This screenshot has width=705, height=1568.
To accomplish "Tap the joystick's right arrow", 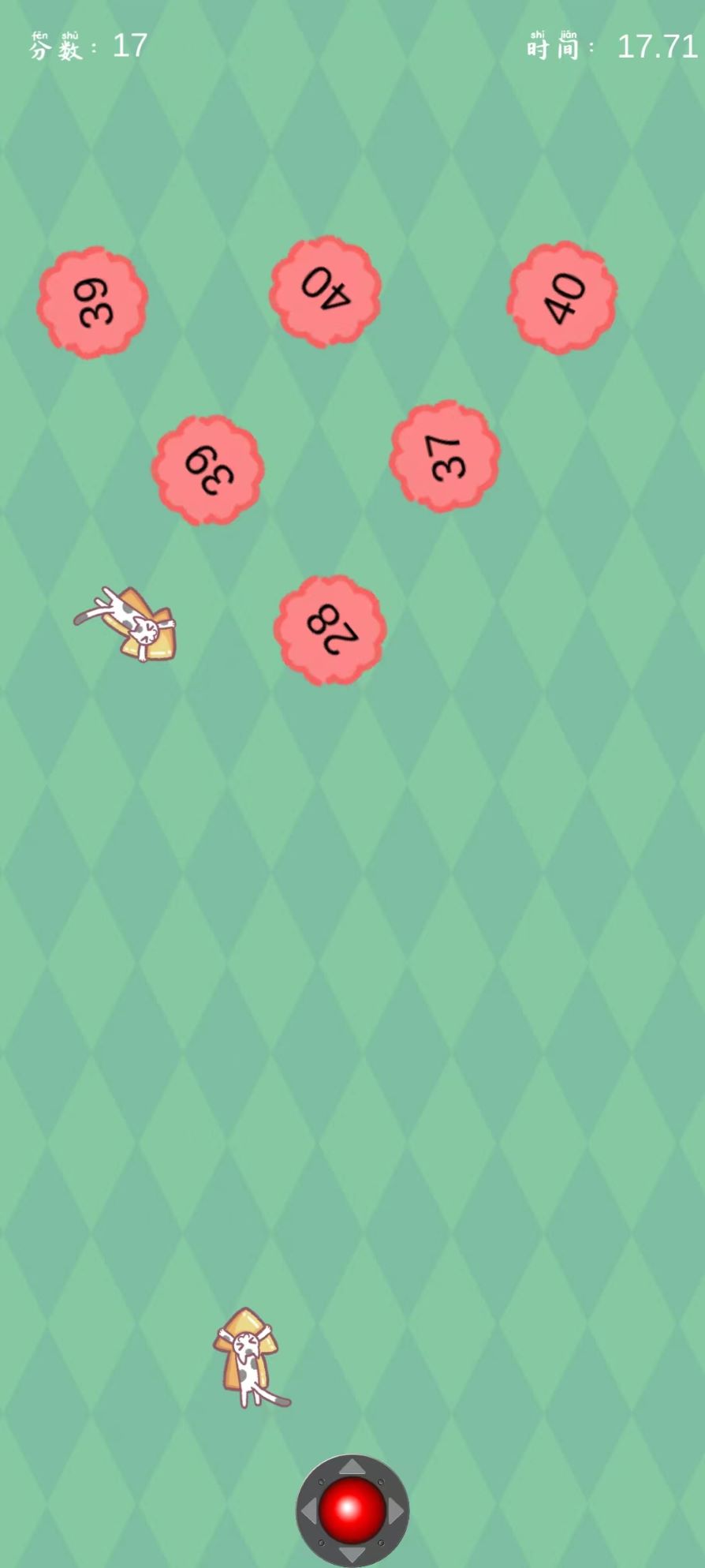I will [396, 1510].
